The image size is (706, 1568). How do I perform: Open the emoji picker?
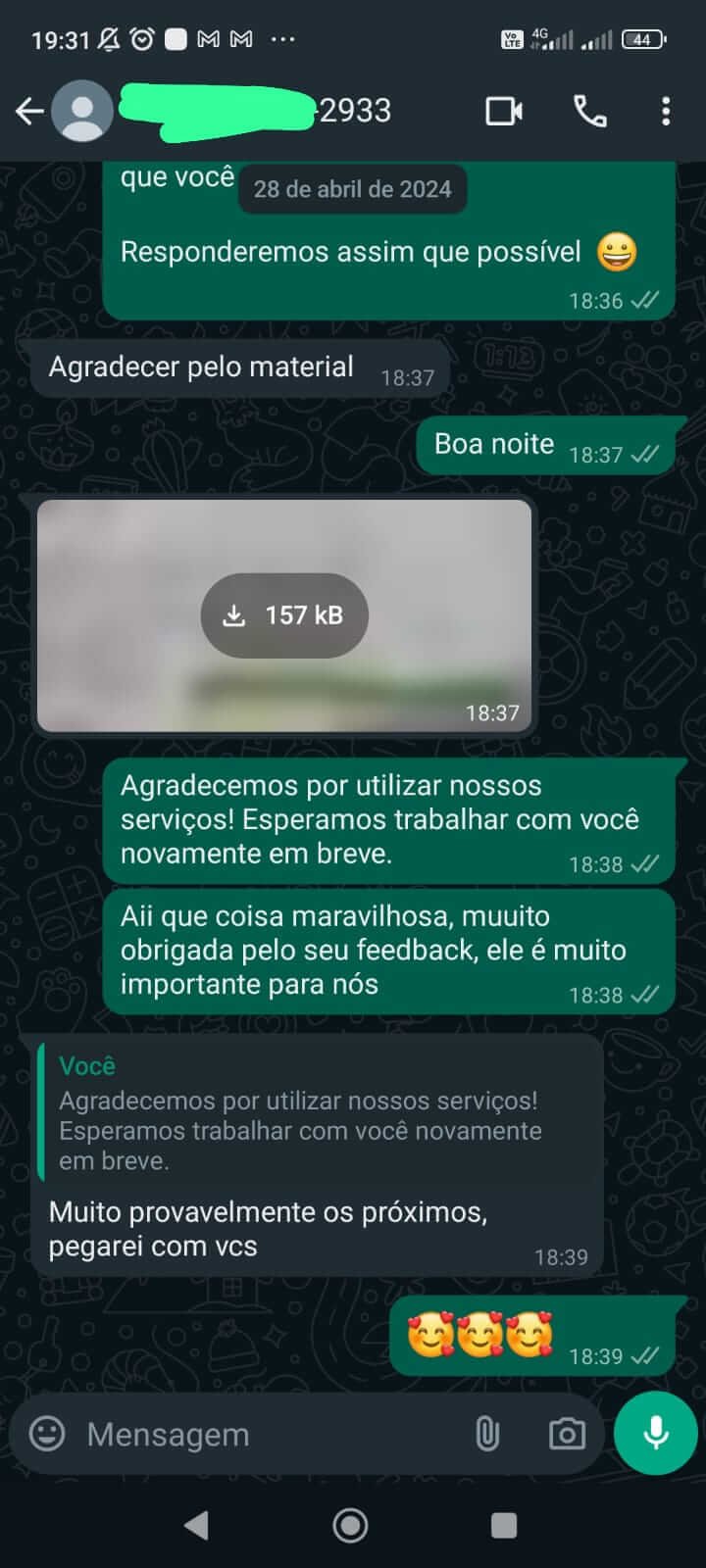click(47, 1434)
